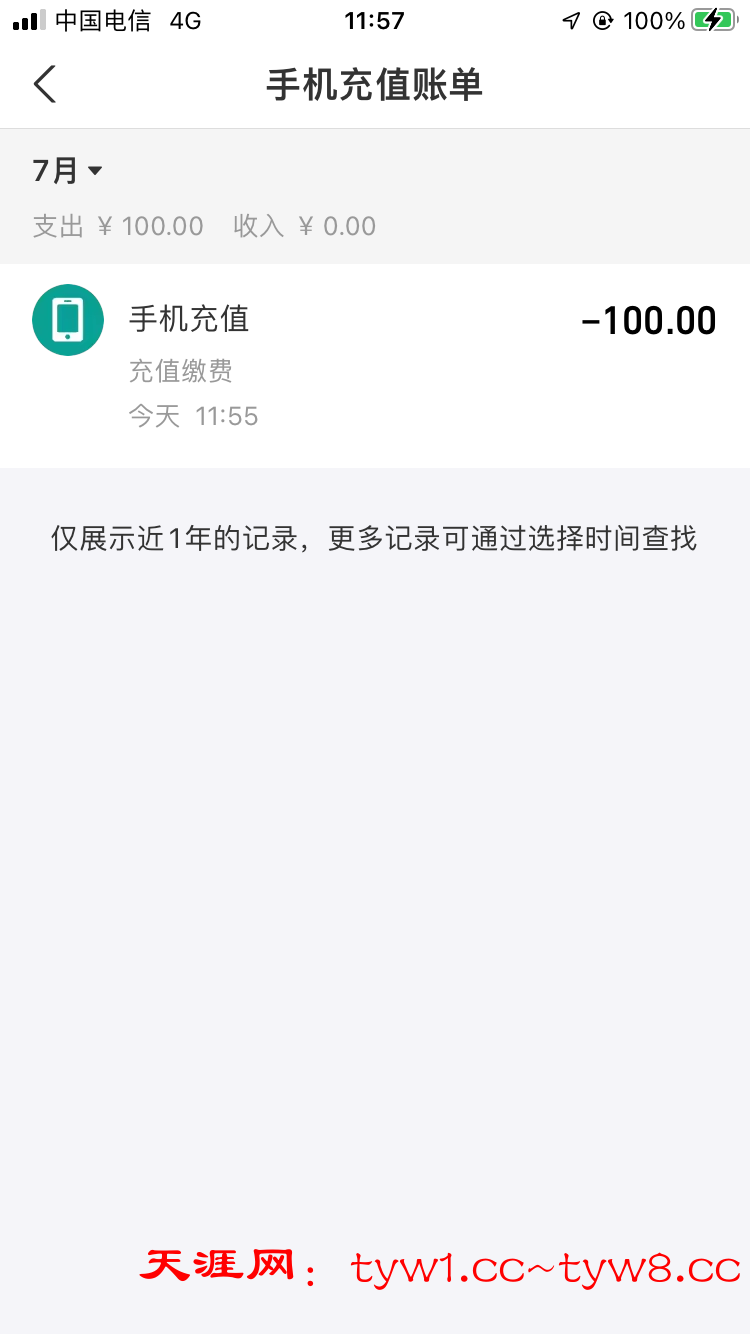Tap the 支出 ¥100.00 summary
750x1334 pixels.
[x=118, y=225]
